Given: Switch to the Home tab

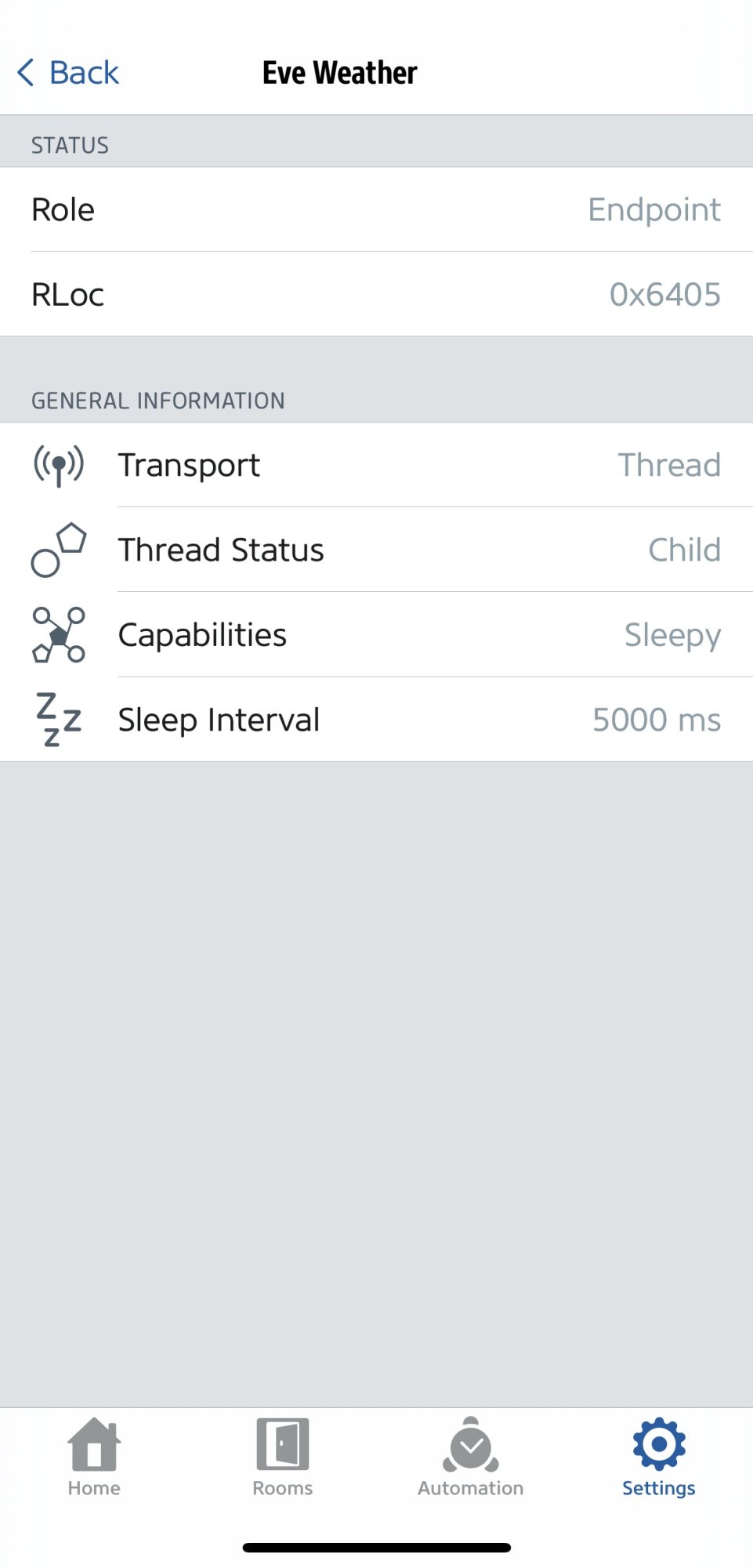Looking at the screenshot, I should pos(94,1457).
